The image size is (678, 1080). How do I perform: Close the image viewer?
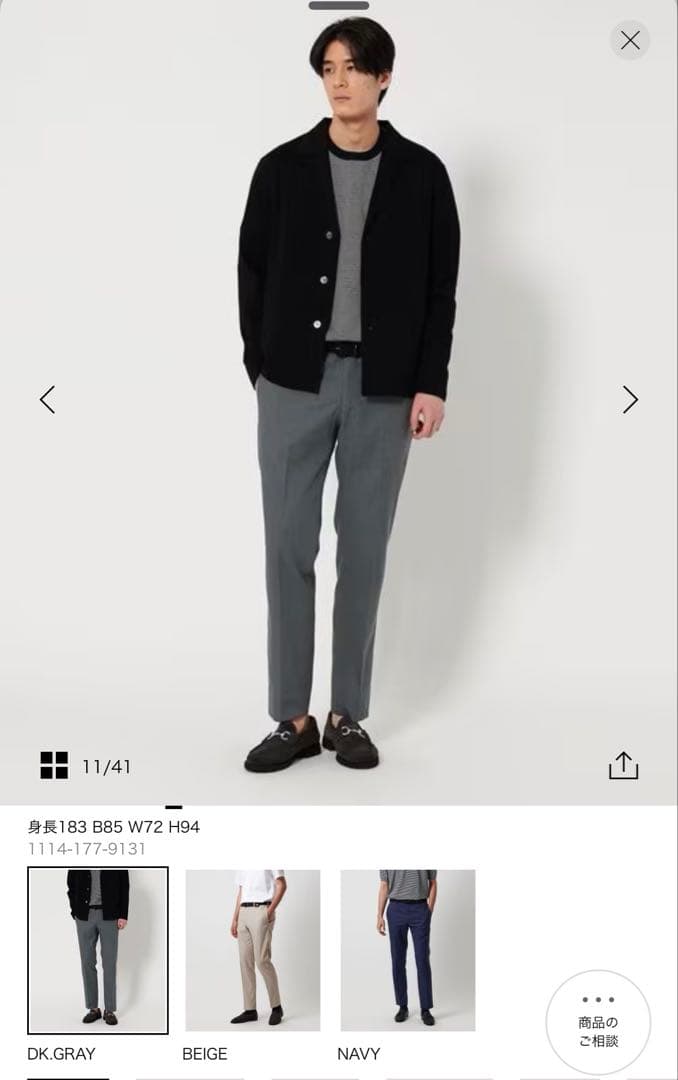630,40
